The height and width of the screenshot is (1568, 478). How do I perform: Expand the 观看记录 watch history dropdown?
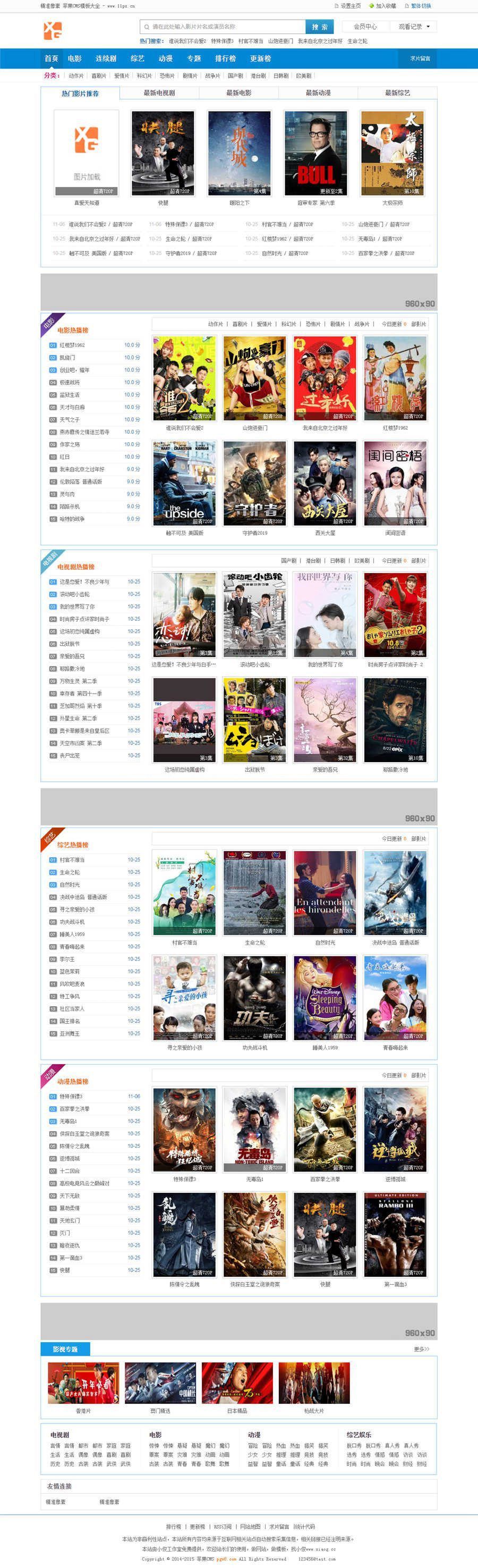[414, 27]
